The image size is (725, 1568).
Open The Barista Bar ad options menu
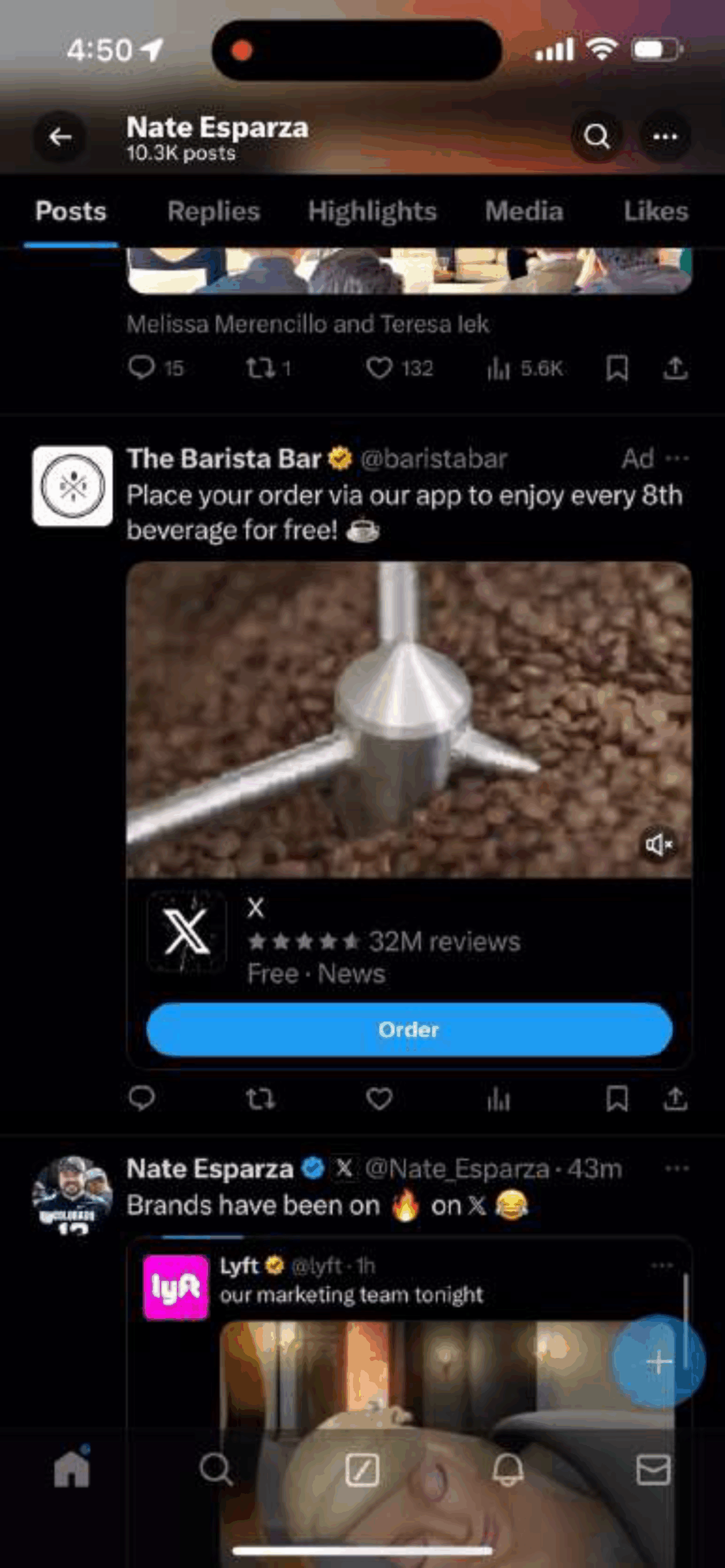[677, 458]
